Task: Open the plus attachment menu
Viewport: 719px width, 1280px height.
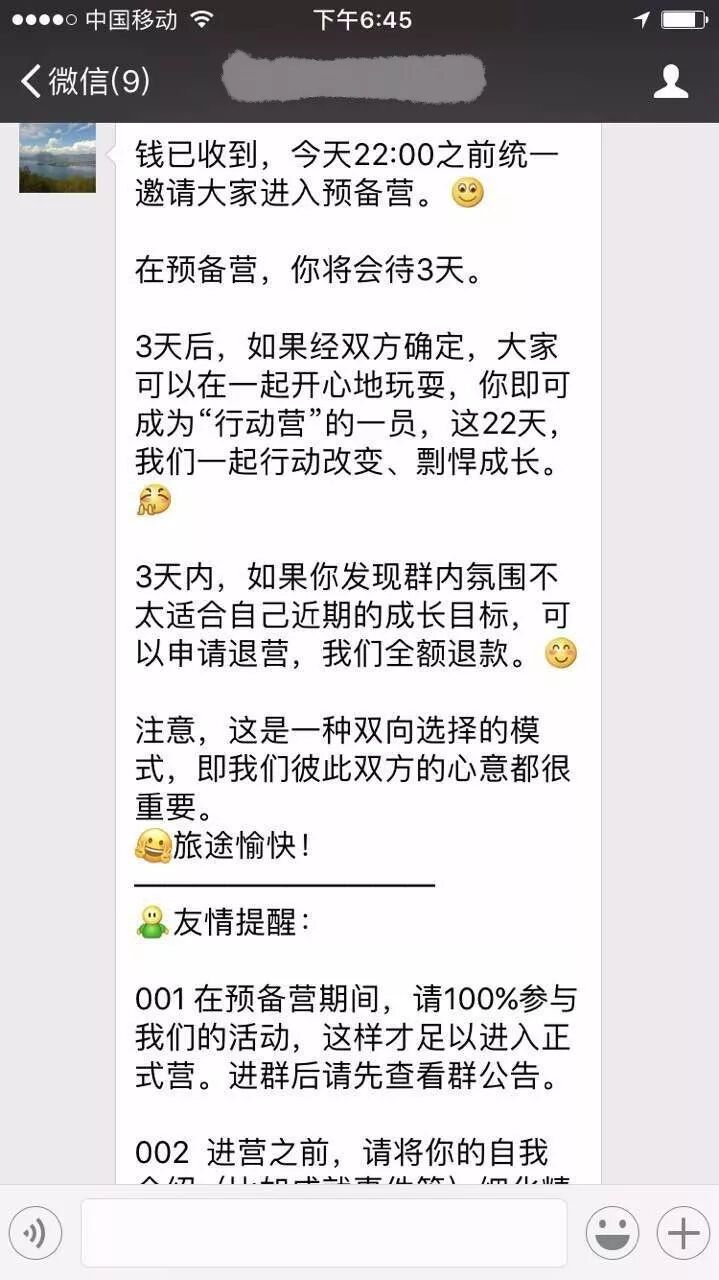Action: (x=683, y=1233)
